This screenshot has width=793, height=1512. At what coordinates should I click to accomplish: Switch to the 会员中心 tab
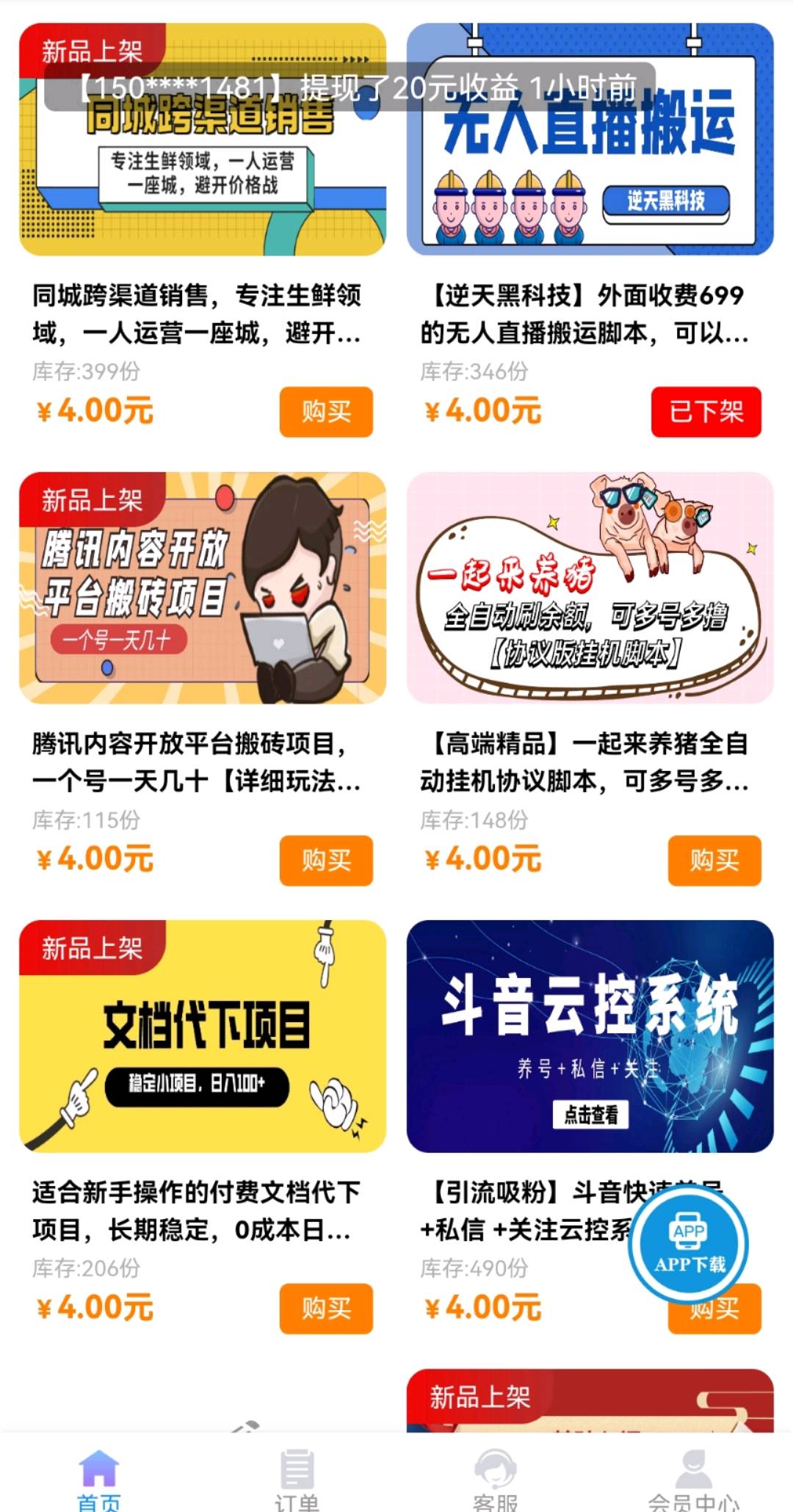pyautogui.click(x=694, y=1479)
